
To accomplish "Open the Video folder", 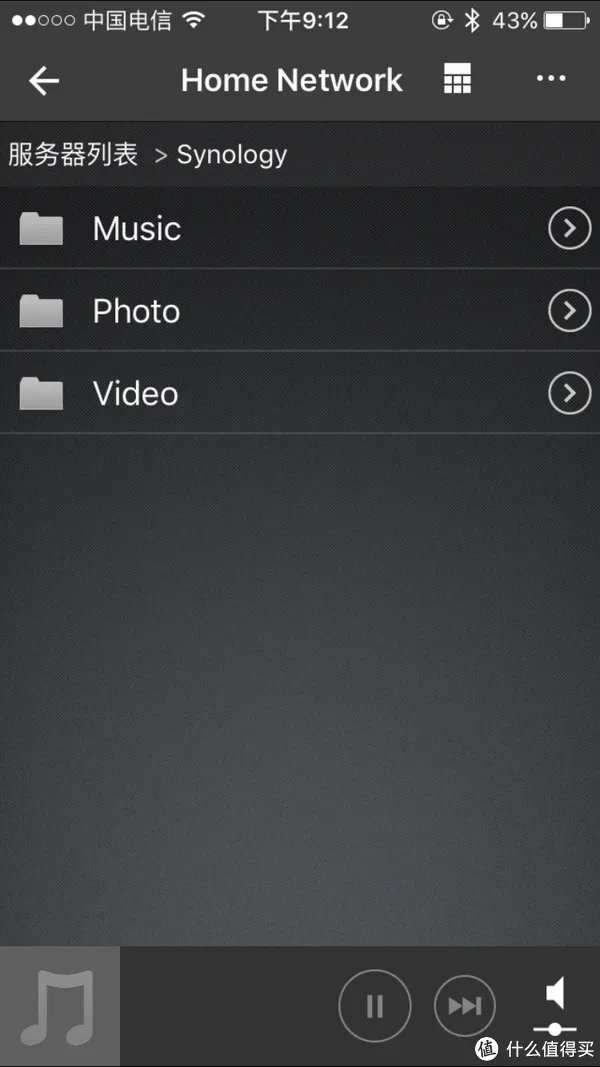I will pos(135,394).
